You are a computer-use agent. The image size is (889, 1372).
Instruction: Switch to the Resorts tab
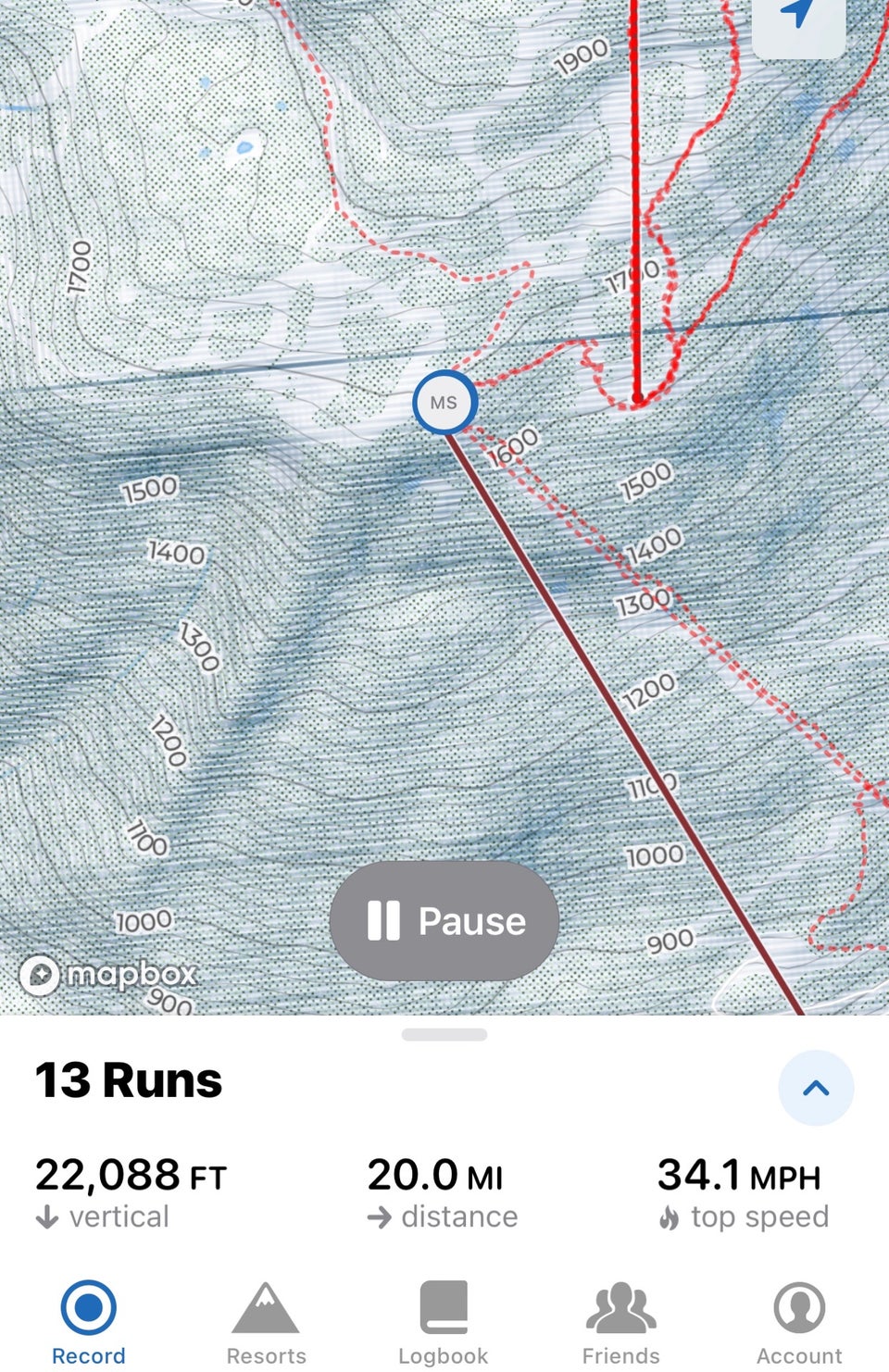click(x=265, y=1324)
